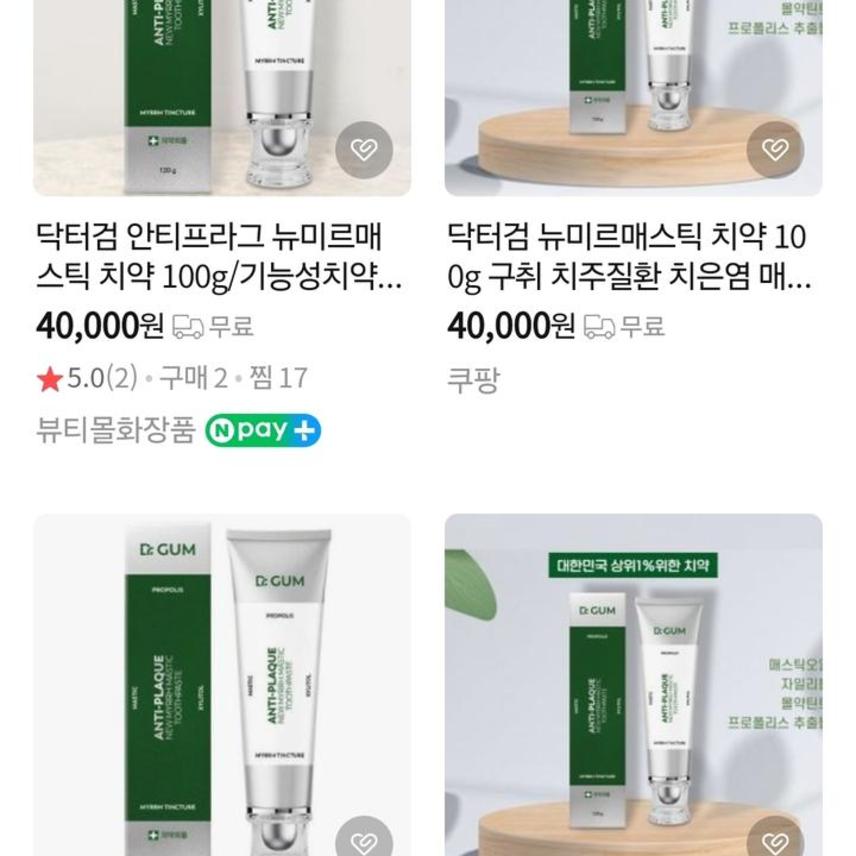Visit the 뷰티몰화장품 seller store
Image resolution: width=856 pixels, height=856 pixels.
[x=115, y=431]
